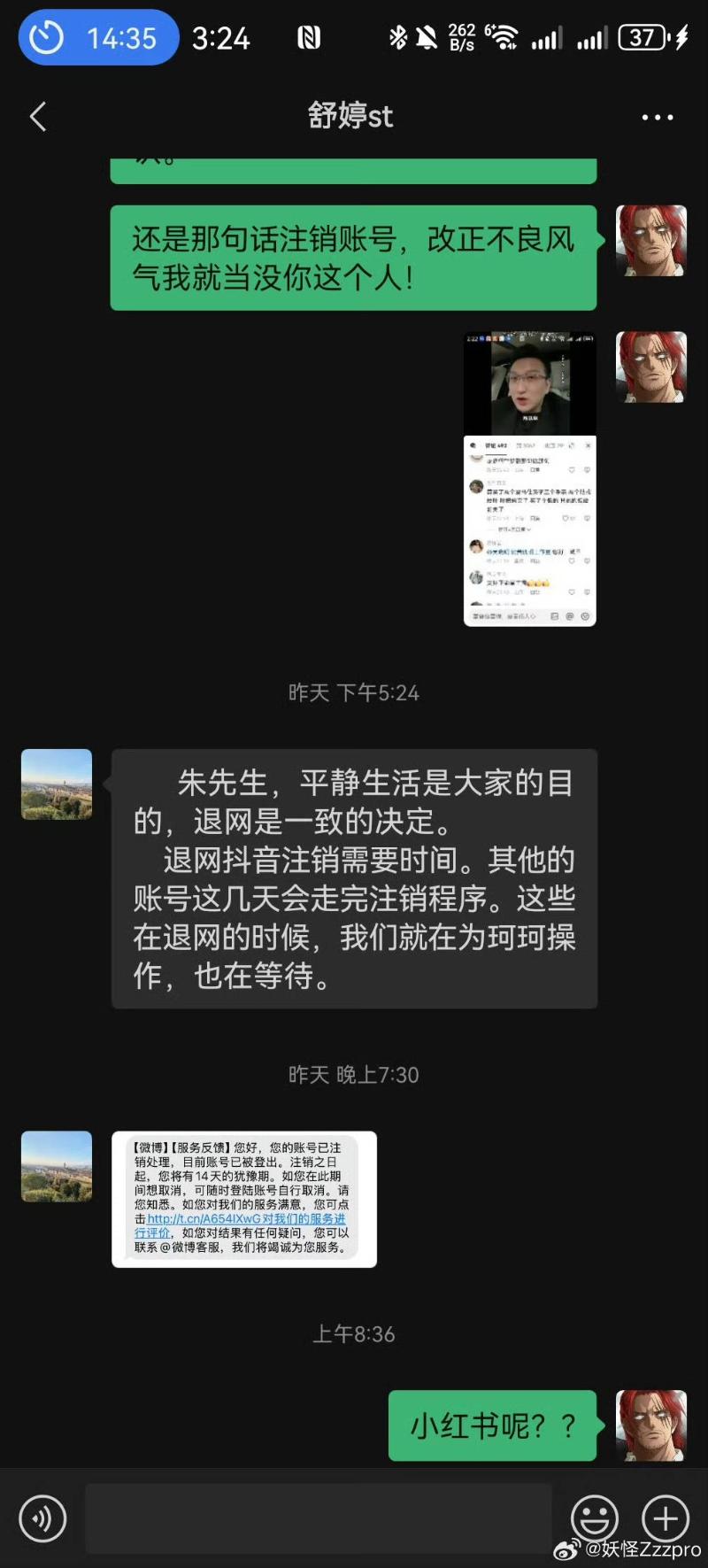
Task: Go back from the 舒婷st chat
Action: (38, 116)
